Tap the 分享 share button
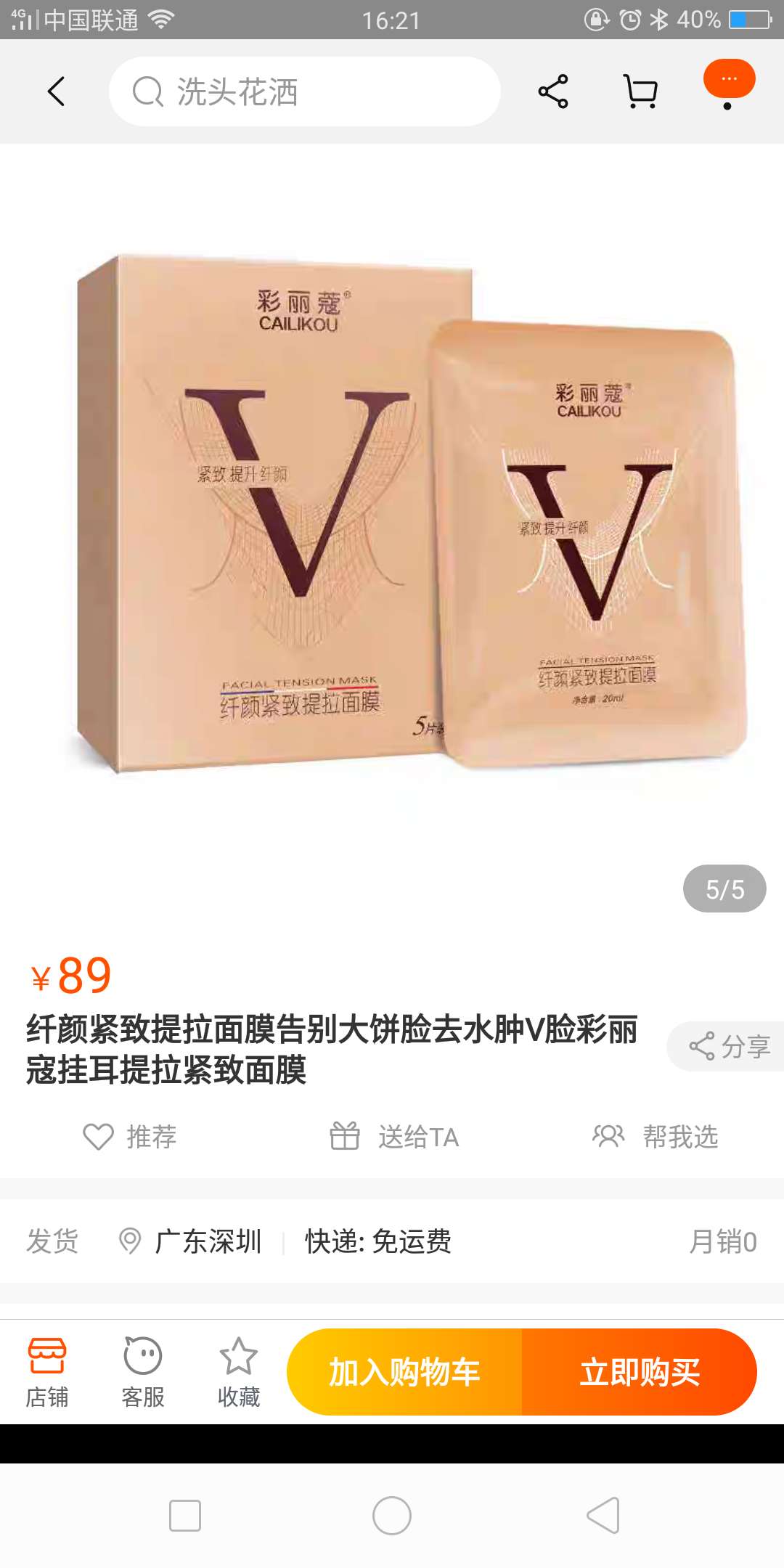 (x=729, y=1046)
